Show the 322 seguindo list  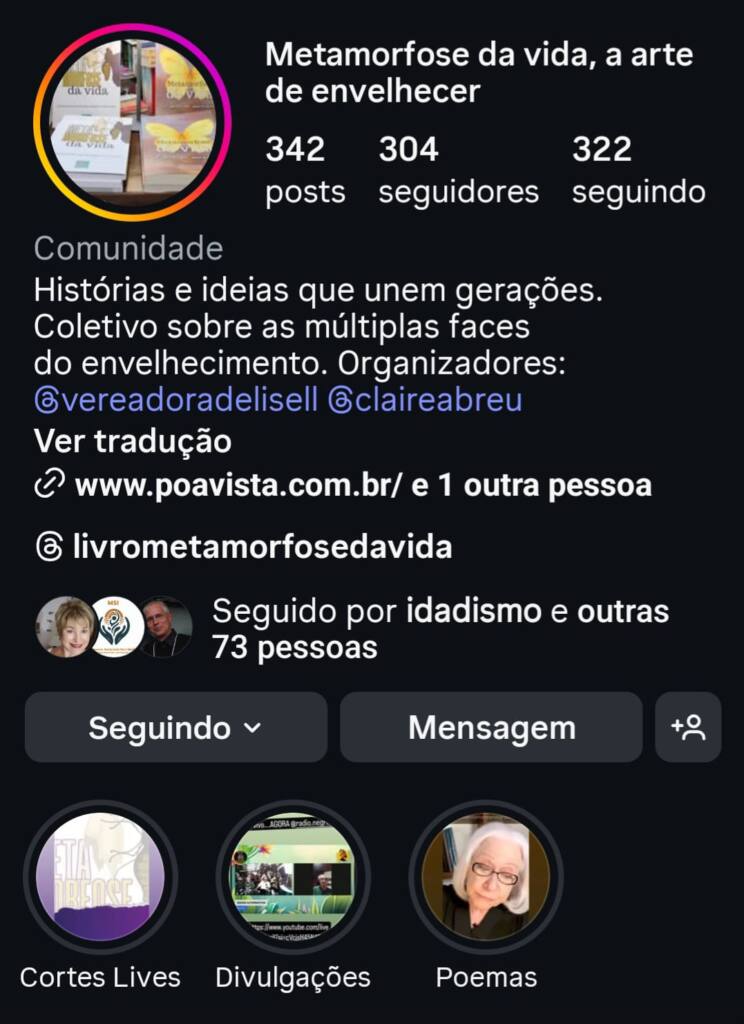[x=638, y=170]
